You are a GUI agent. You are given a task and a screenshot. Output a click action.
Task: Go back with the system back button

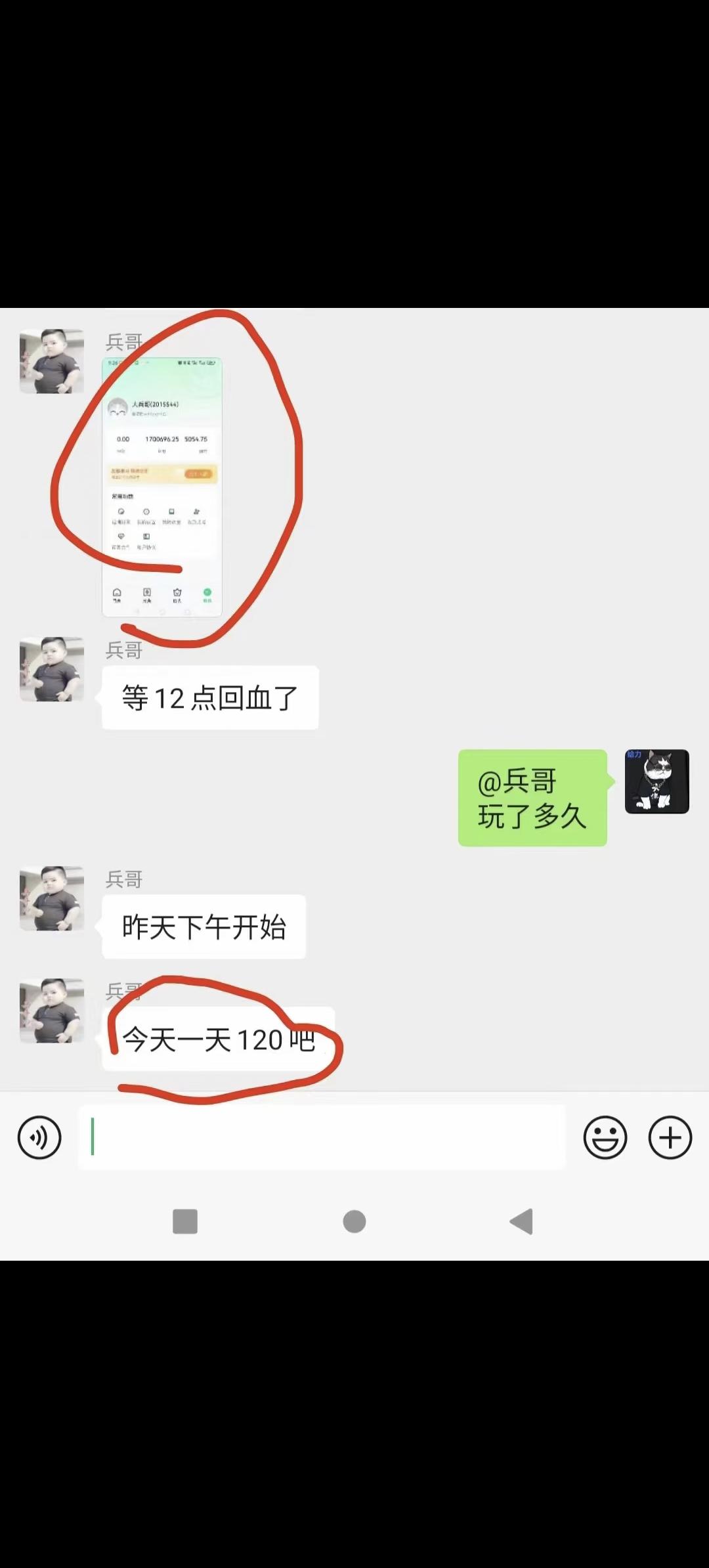click(522, 1222)
